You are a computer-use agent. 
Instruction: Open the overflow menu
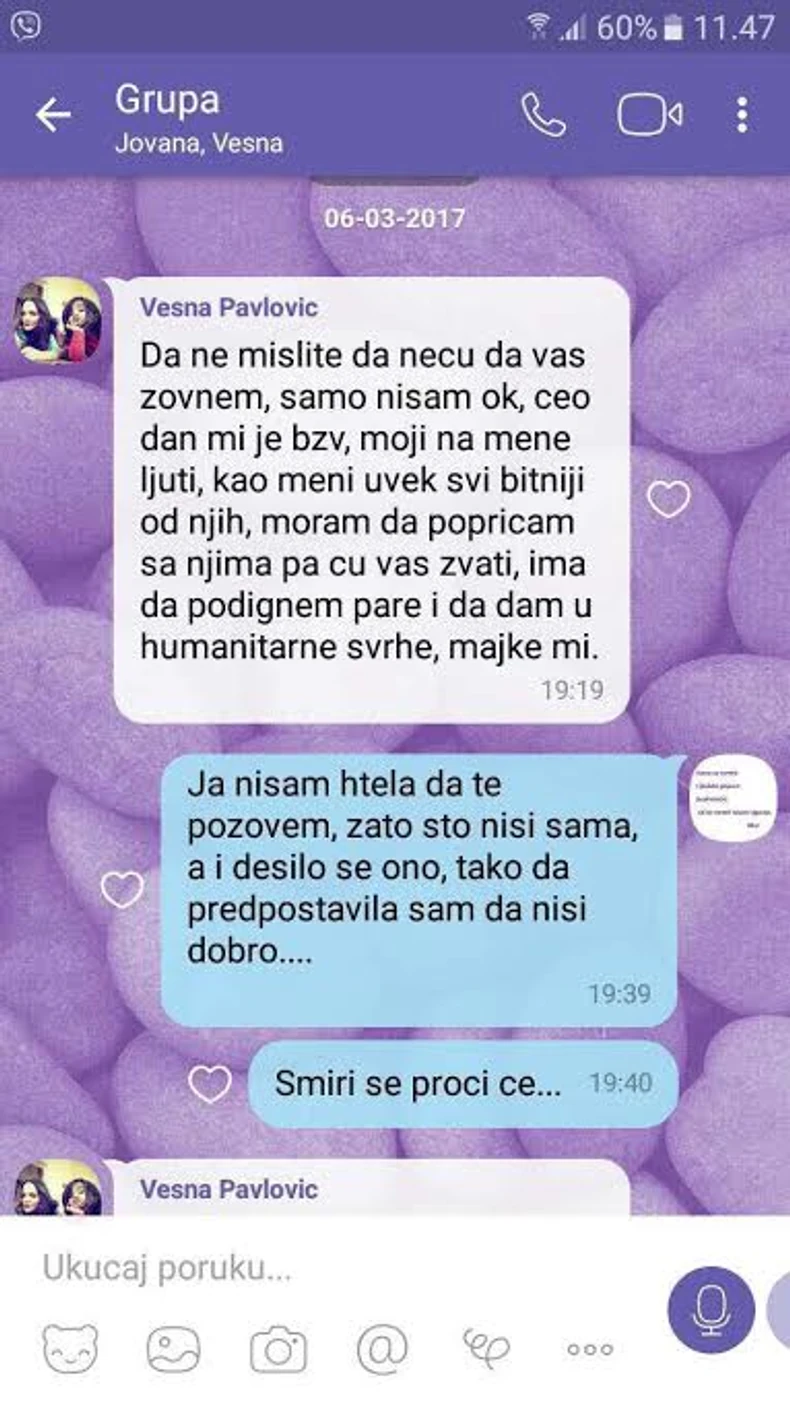[741, 116]
